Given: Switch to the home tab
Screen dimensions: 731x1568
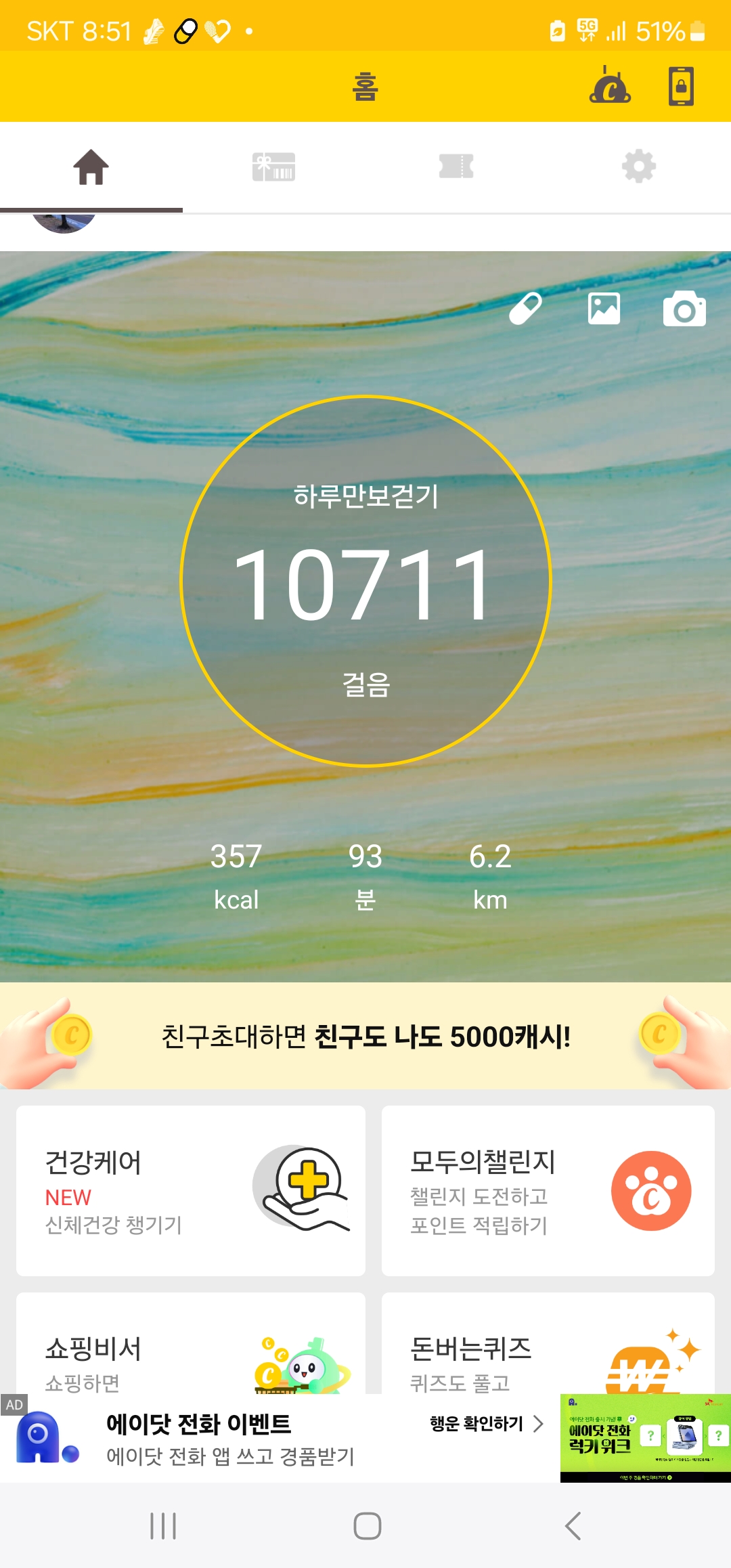Looking at the screenshot, I should click(91, 167).
